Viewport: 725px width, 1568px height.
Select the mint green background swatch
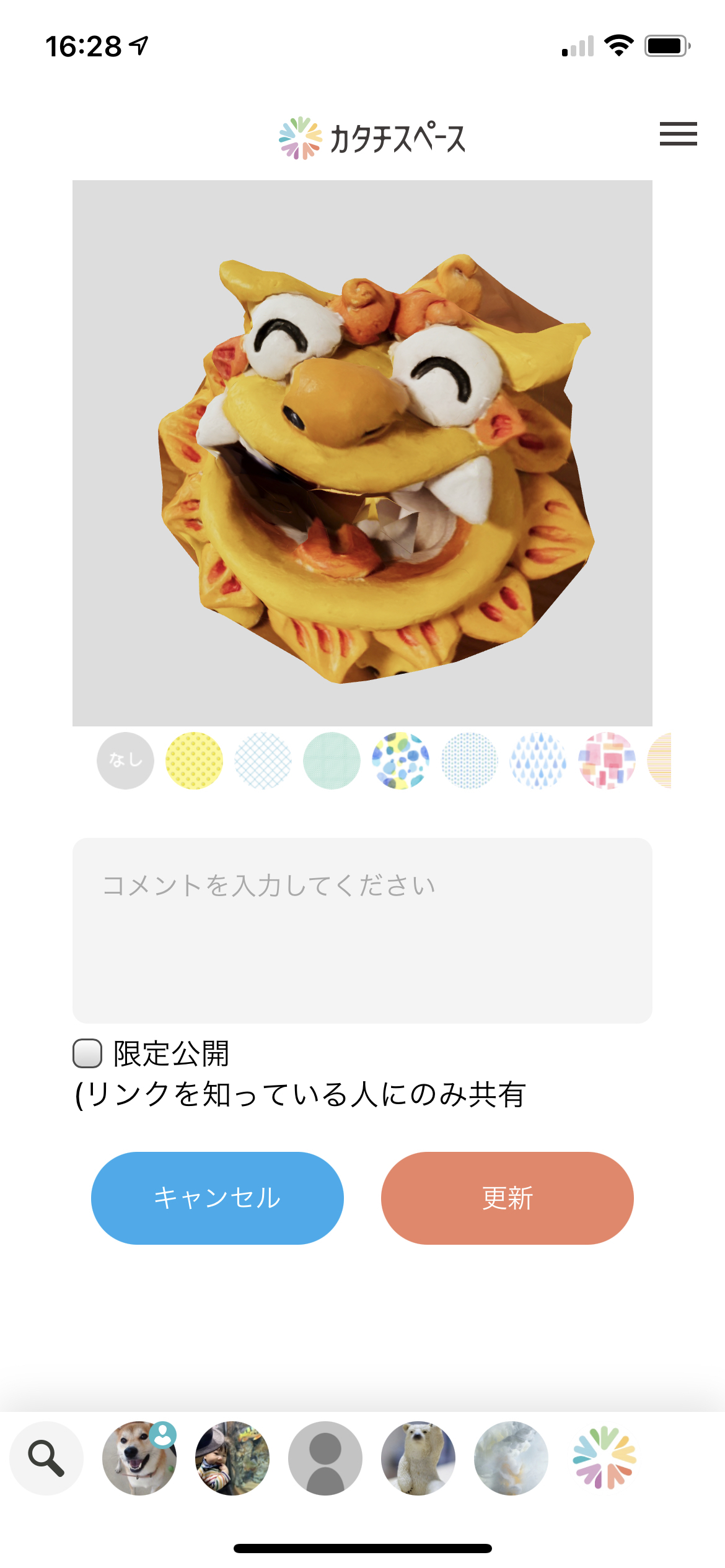(332, 760)
